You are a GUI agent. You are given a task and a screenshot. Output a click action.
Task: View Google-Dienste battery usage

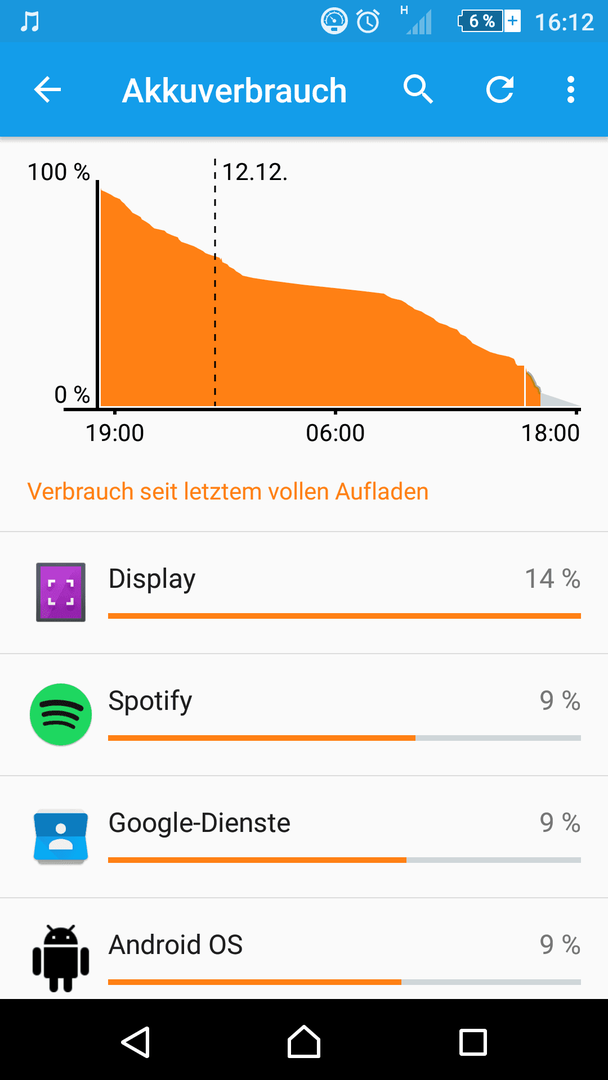tap(304, 837)
